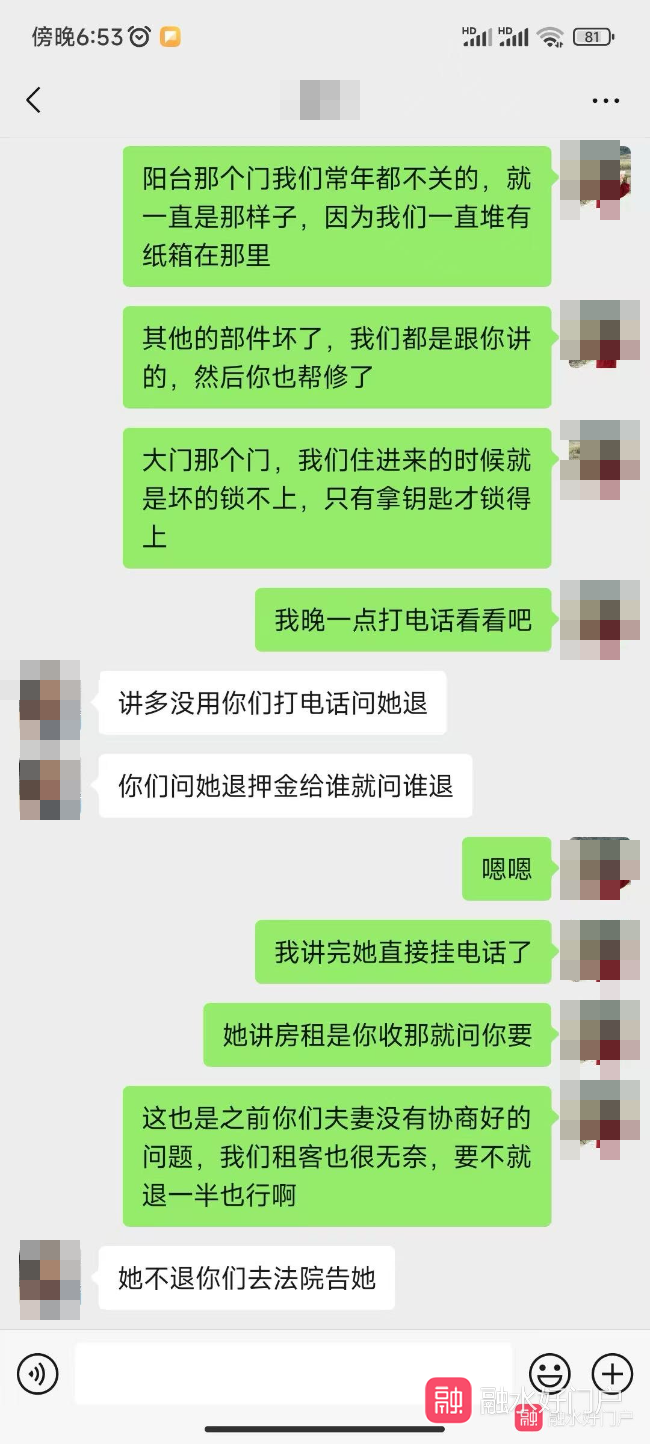Open the three-dot chat info menu
The image size is (650, 1444).
point(606,101)
